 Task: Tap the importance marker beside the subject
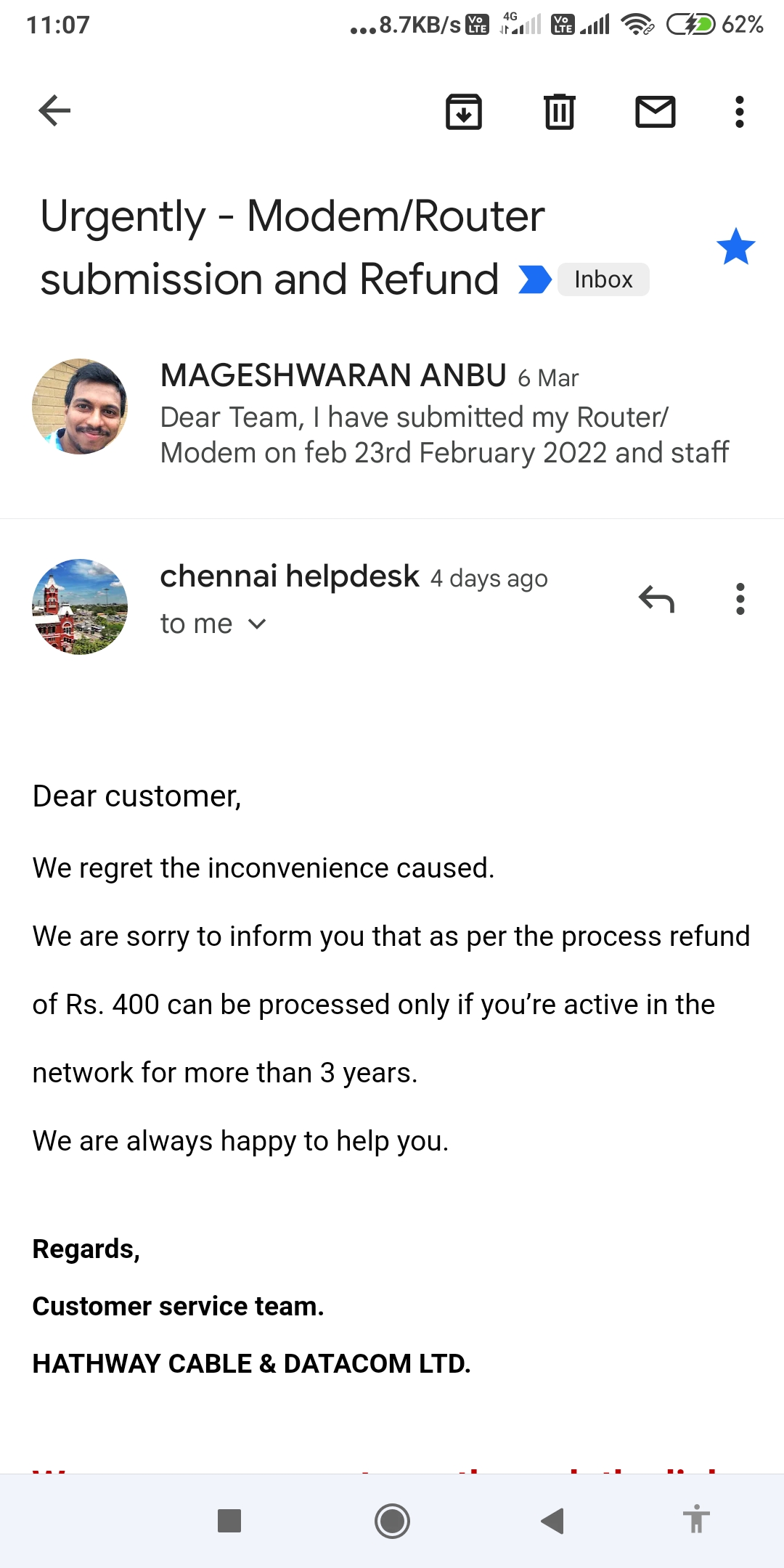tap(535, 279)
